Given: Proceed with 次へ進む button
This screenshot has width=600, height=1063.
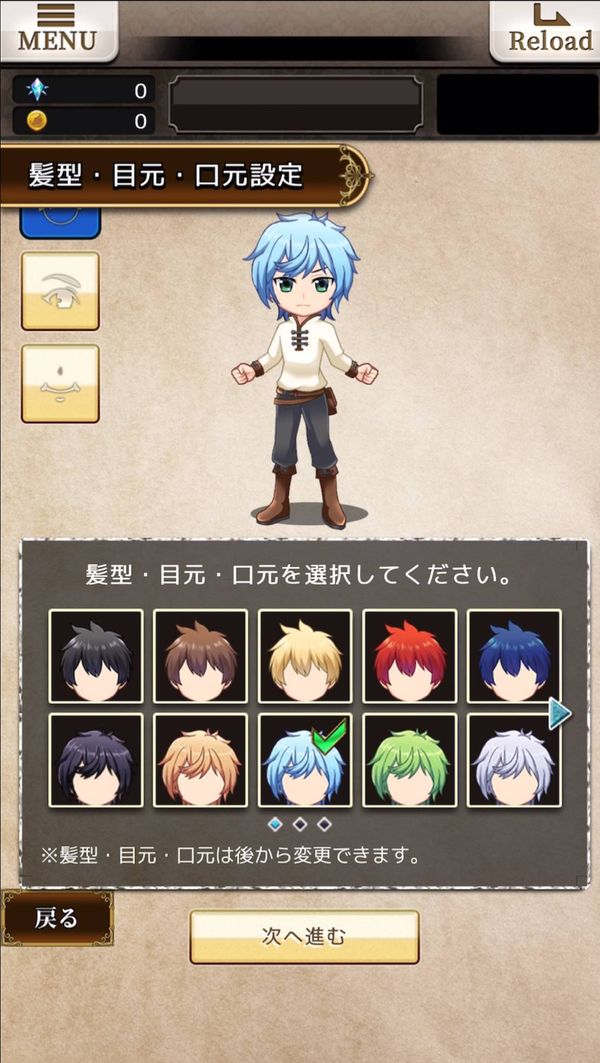Looking at the screenshot, I should [x=304, y=937].
